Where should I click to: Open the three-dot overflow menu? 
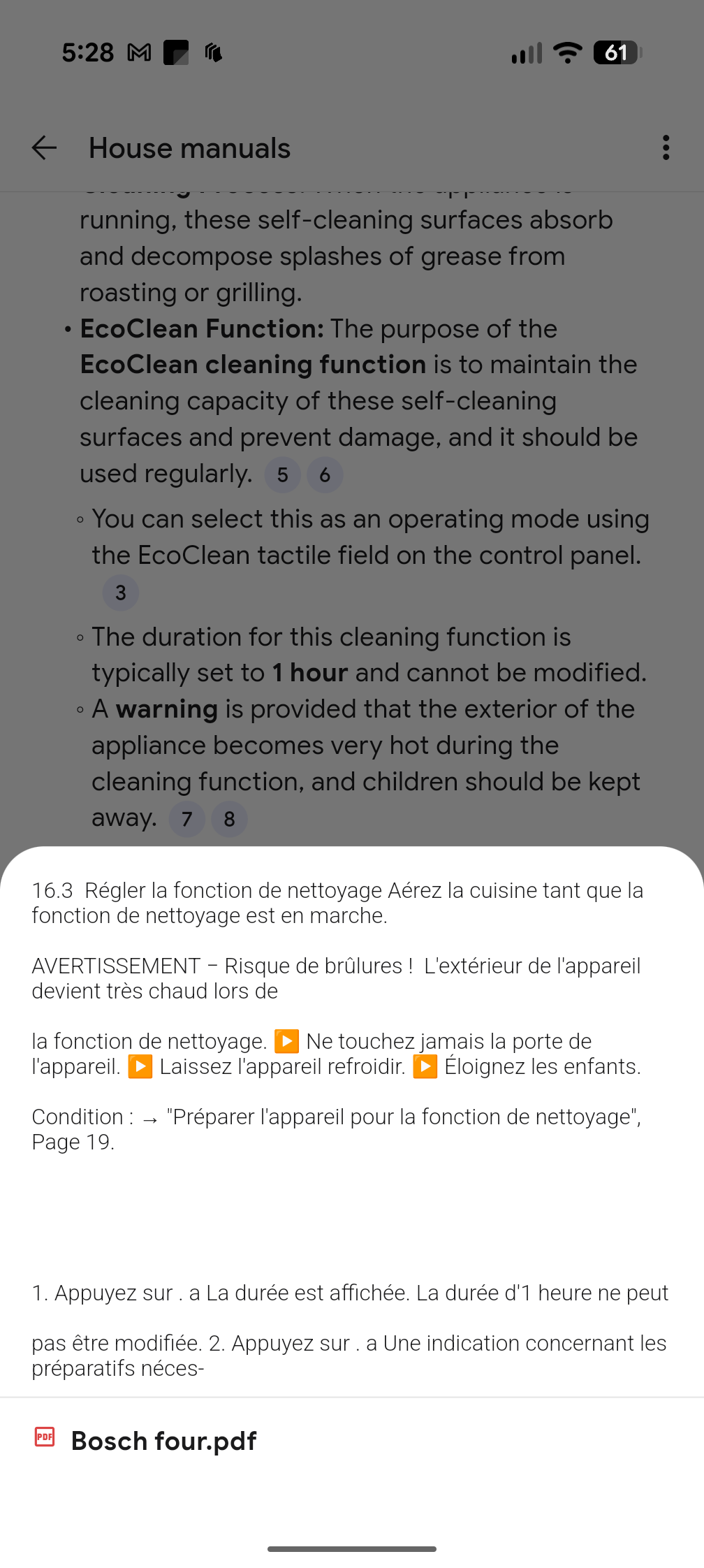[666, 148]
